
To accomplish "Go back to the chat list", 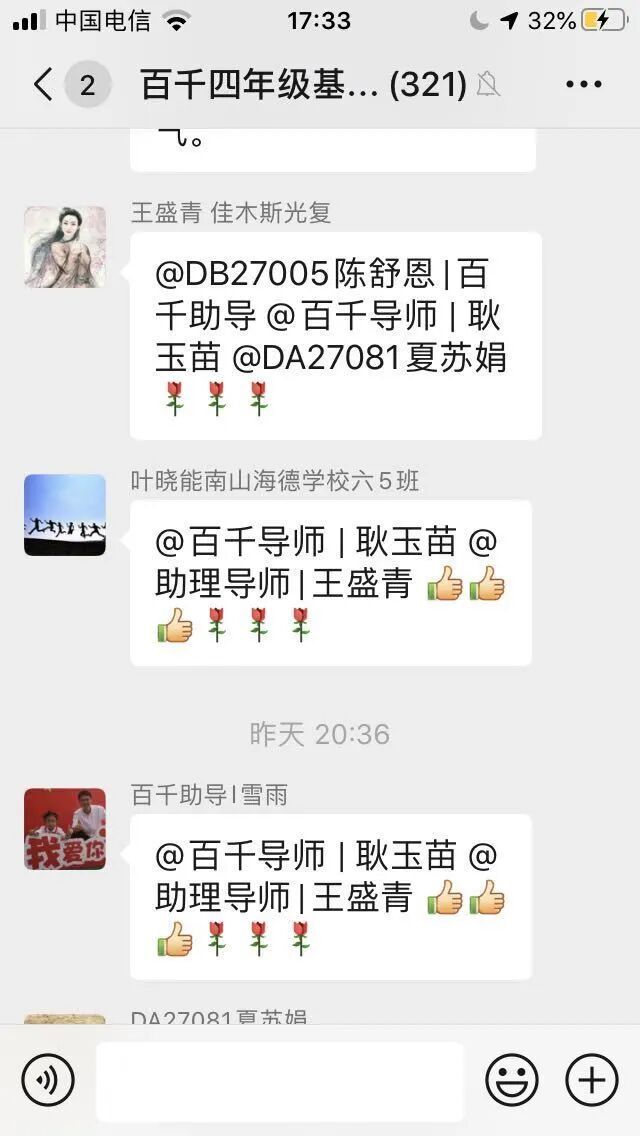I will point(43,85).
